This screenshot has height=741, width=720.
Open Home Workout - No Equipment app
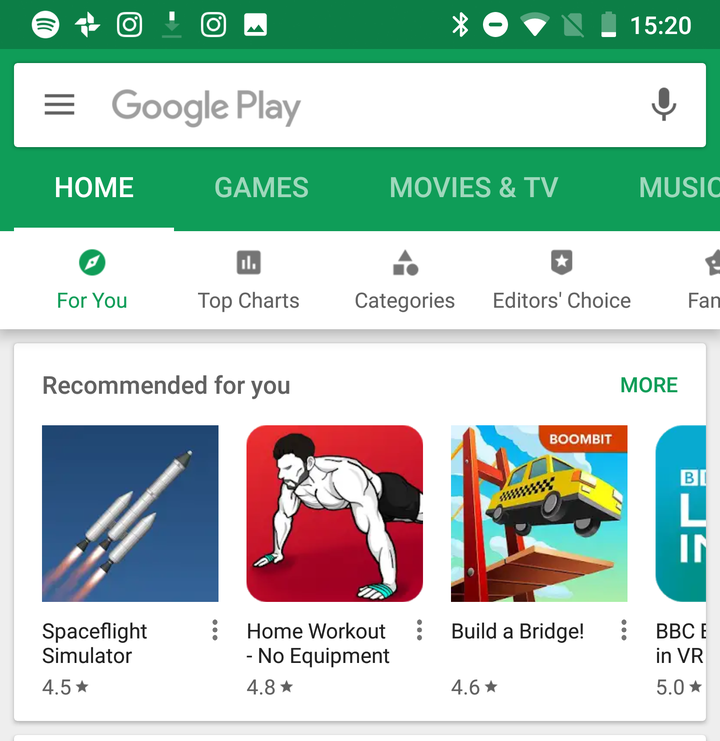pos(334,514)
